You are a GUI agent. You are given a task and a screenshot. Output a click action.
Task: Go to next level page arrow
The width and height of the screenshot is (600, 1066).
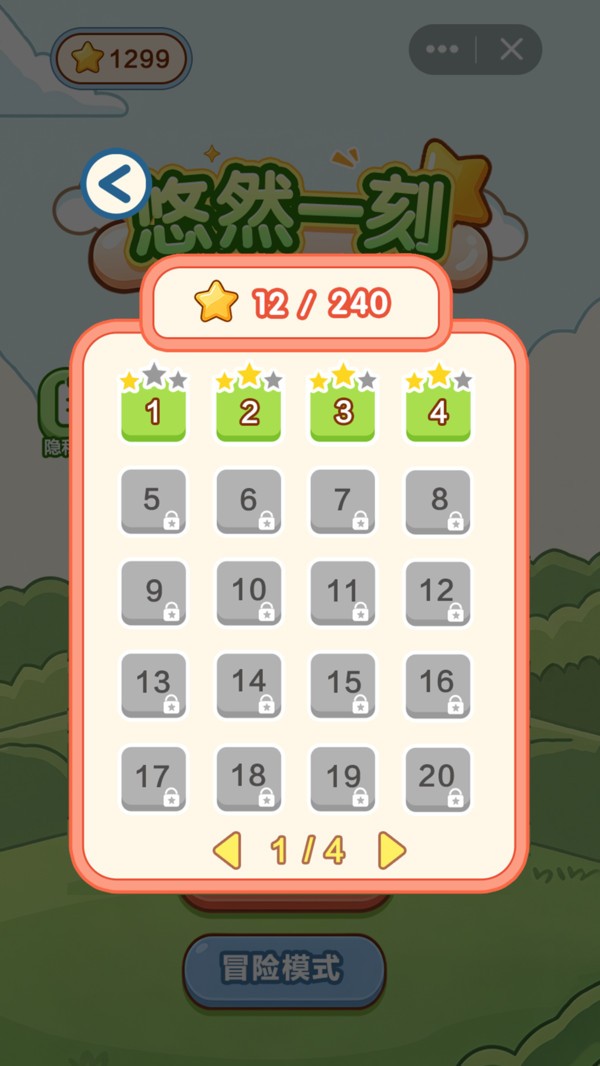click(x=391, y=850)
